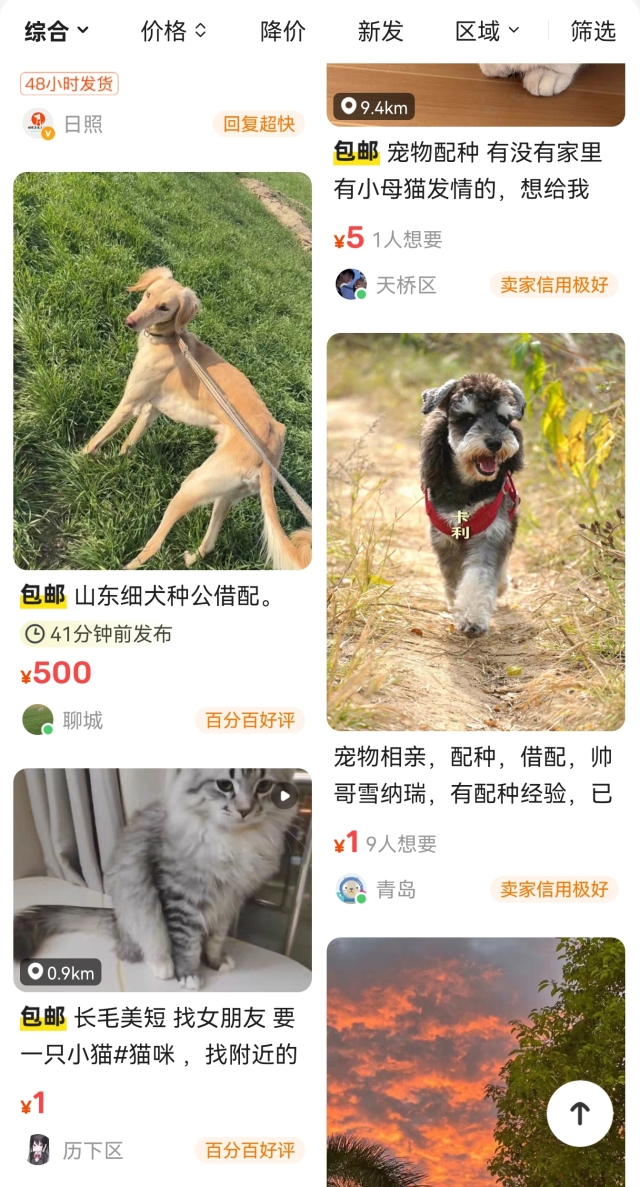View the 聊城 seller's avatar
This screenshot has height=1187, width=640.
38,720
